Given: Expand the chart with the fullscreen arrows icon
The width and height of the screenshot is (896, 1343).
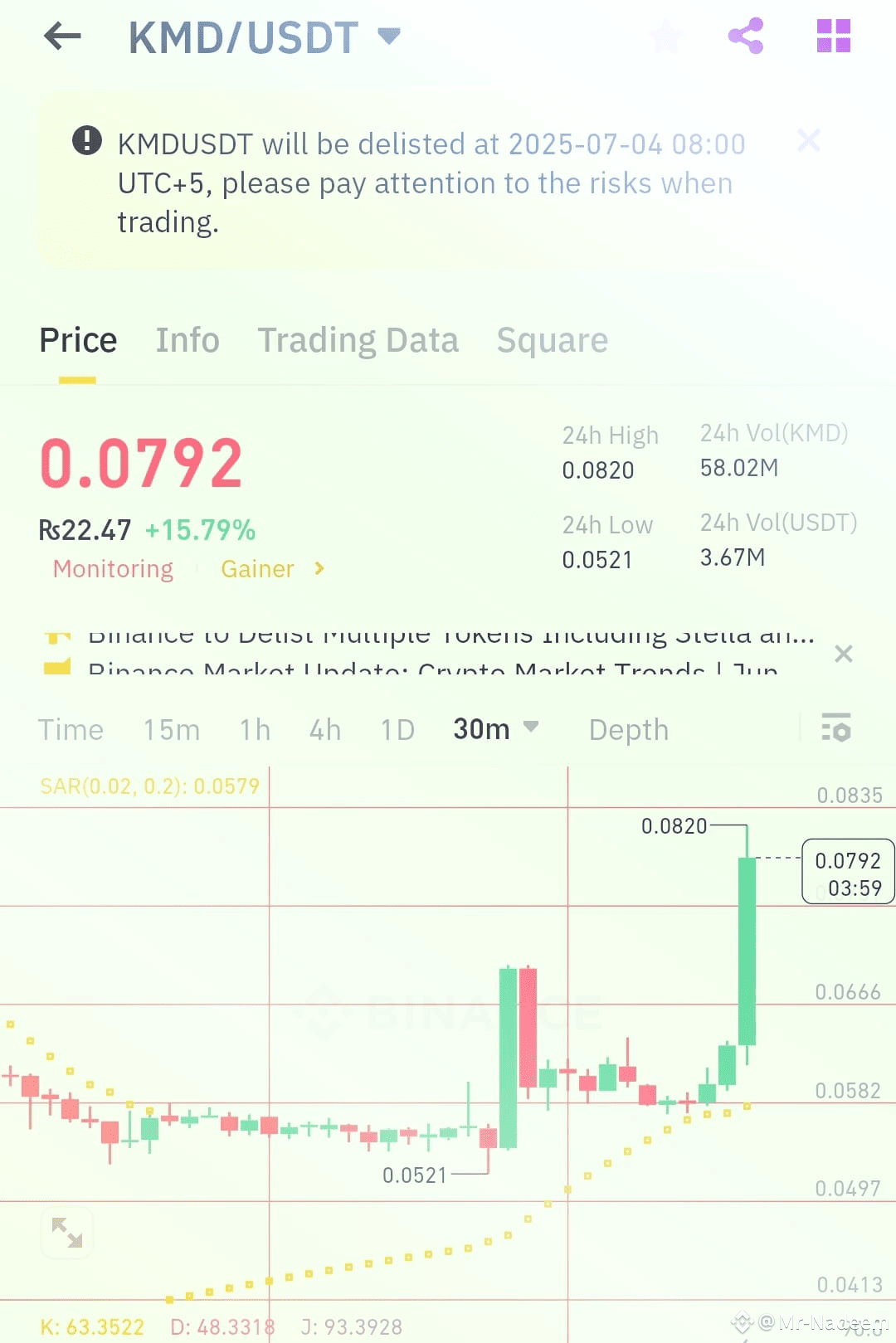Looking at the screenshot, I should (66, 1234).
